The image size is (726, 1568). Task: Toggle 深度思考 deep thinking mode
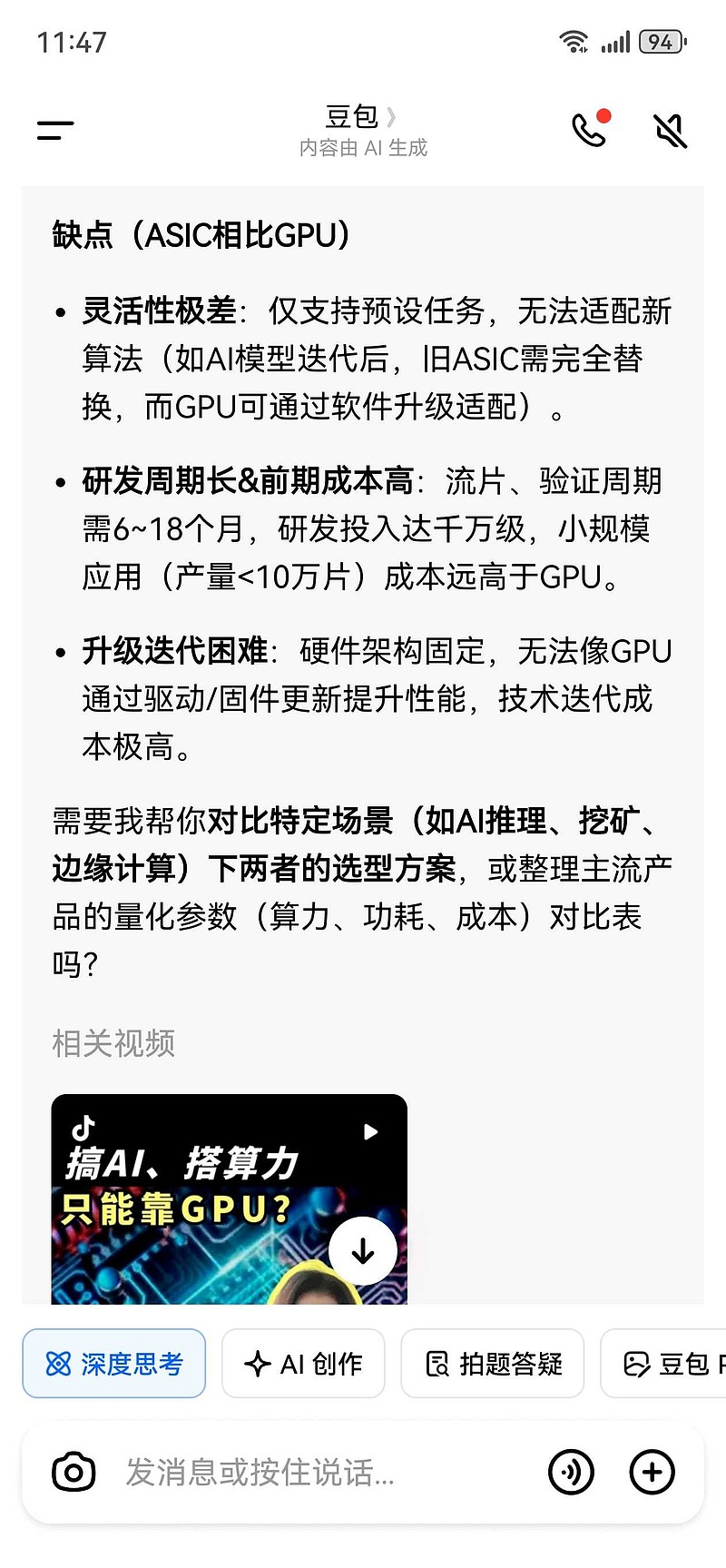point(113,1363)
